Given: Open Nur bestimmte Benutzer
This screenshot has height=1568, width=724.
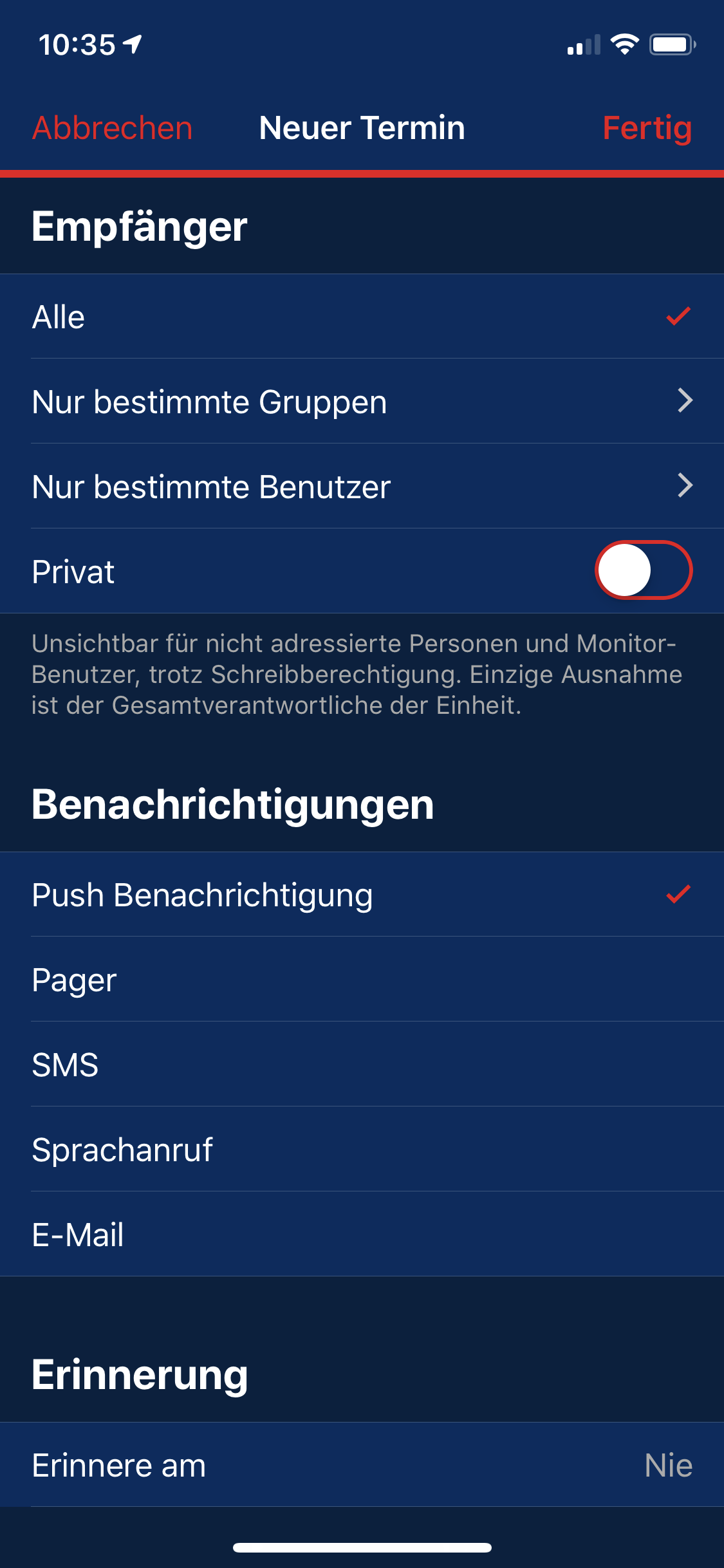Looking at the screenshot, I should pyautogui.click(x=362, y=486).
